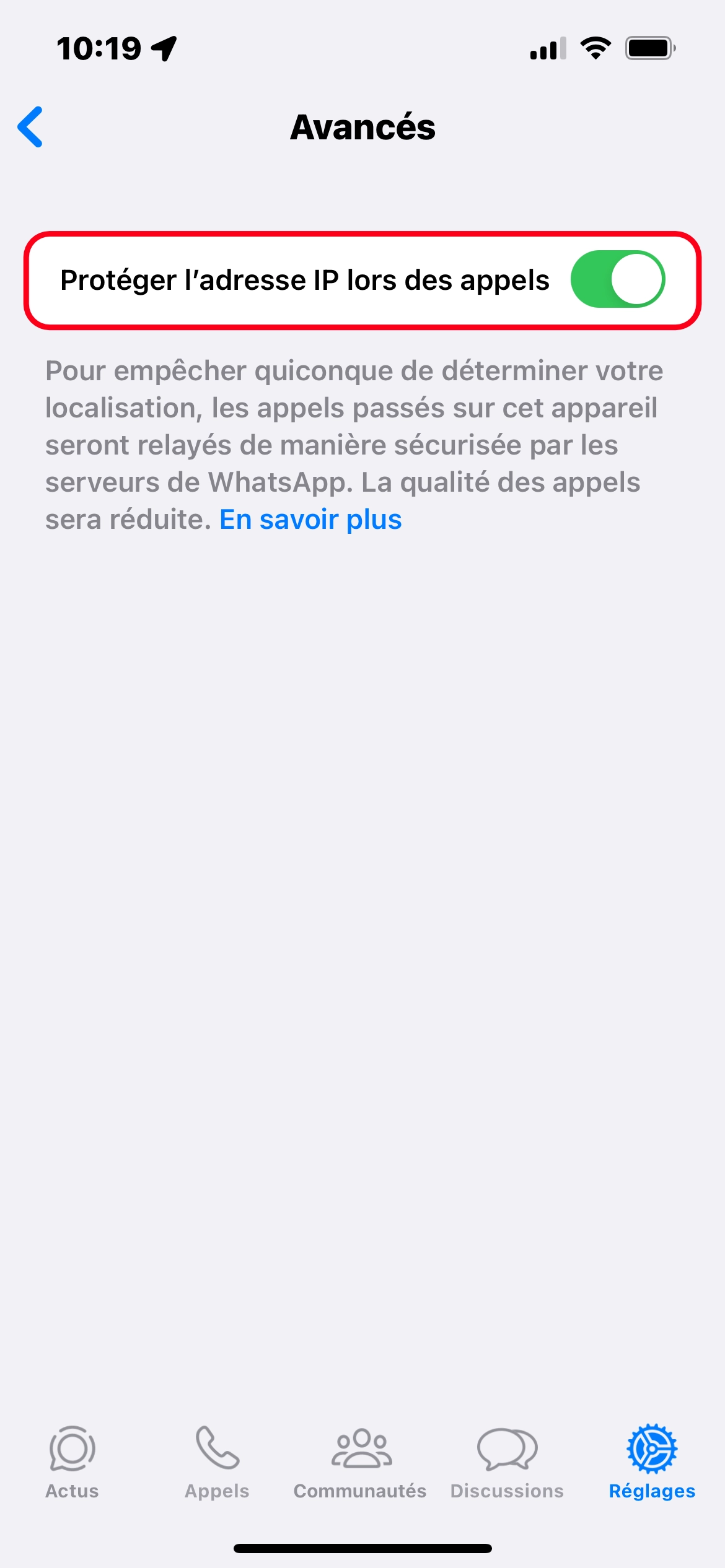
Task: Go to the Discussions tab
Action: [x=507, y=1461]
